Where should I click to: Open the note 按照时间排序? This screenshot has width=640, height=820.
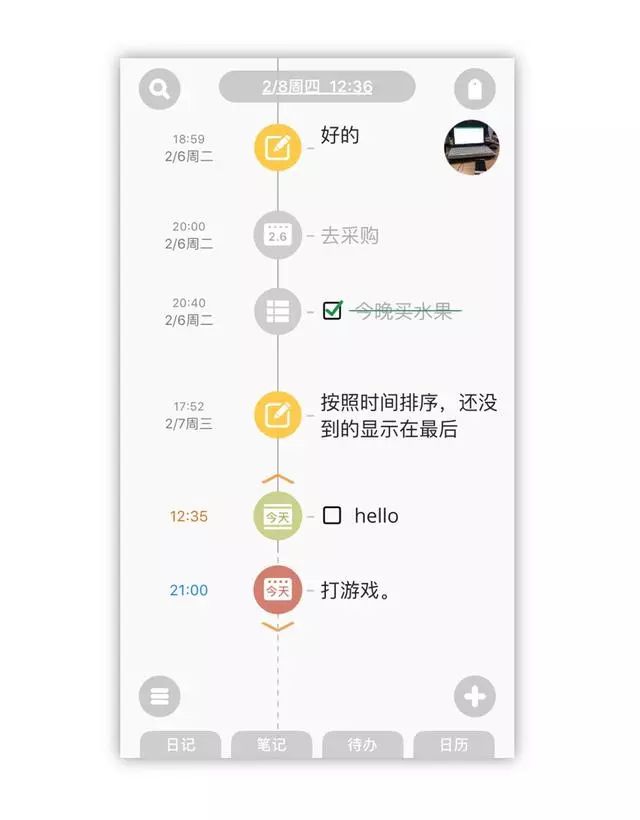point(408,416)
